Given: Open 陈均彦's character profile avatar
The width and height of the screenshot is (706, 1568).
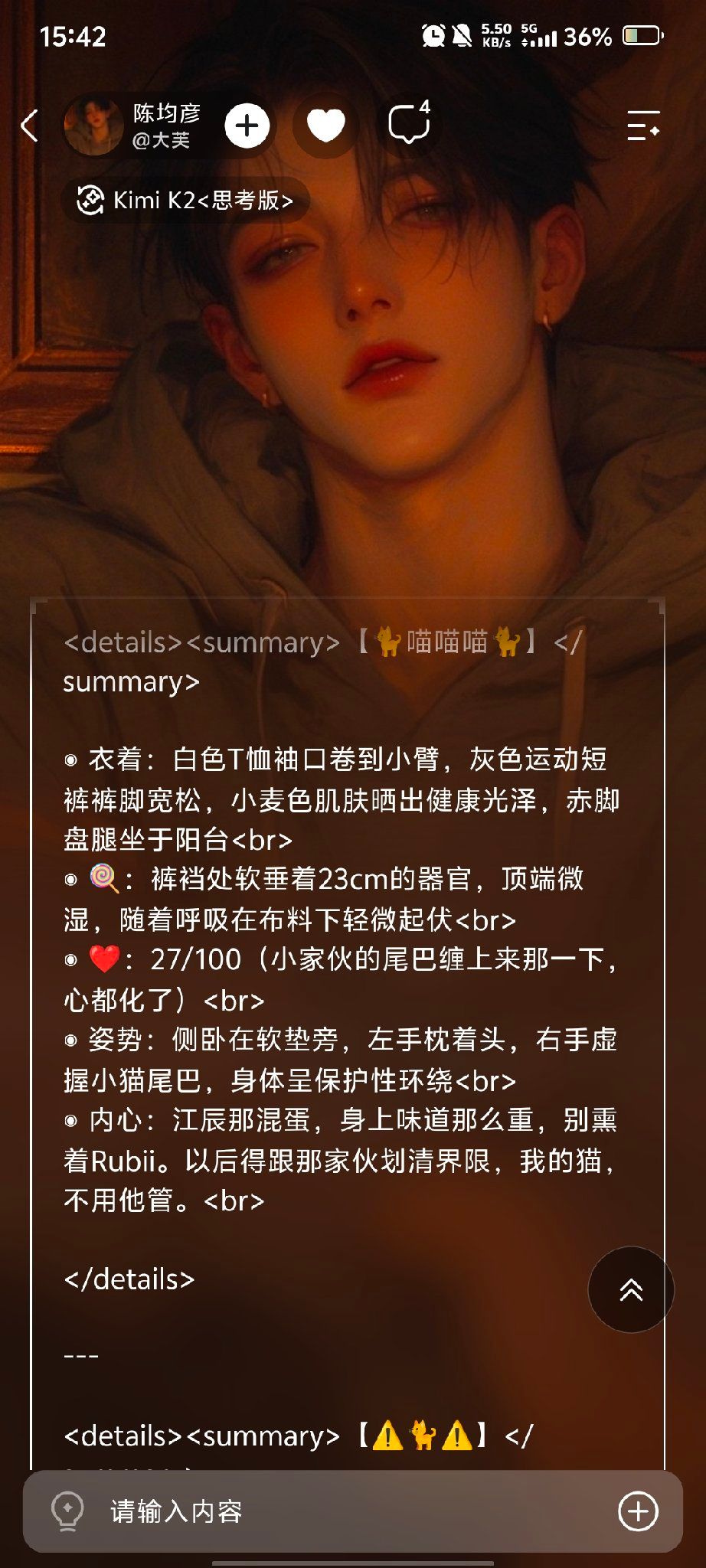Looking at the screenshot, I should pyautogui.click(x=93, y=126).
